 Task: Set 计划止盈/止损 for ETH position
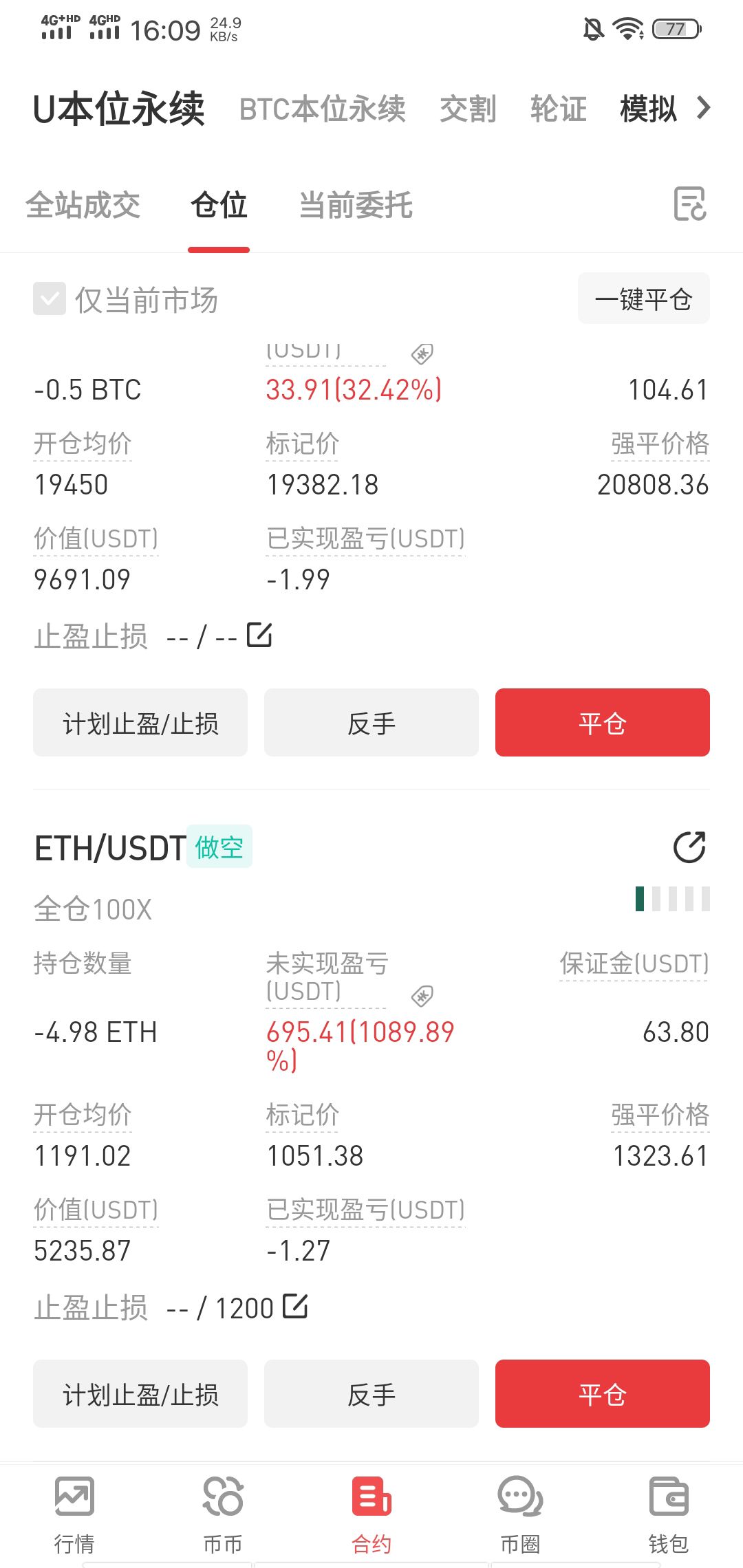tap(140, 1394)
